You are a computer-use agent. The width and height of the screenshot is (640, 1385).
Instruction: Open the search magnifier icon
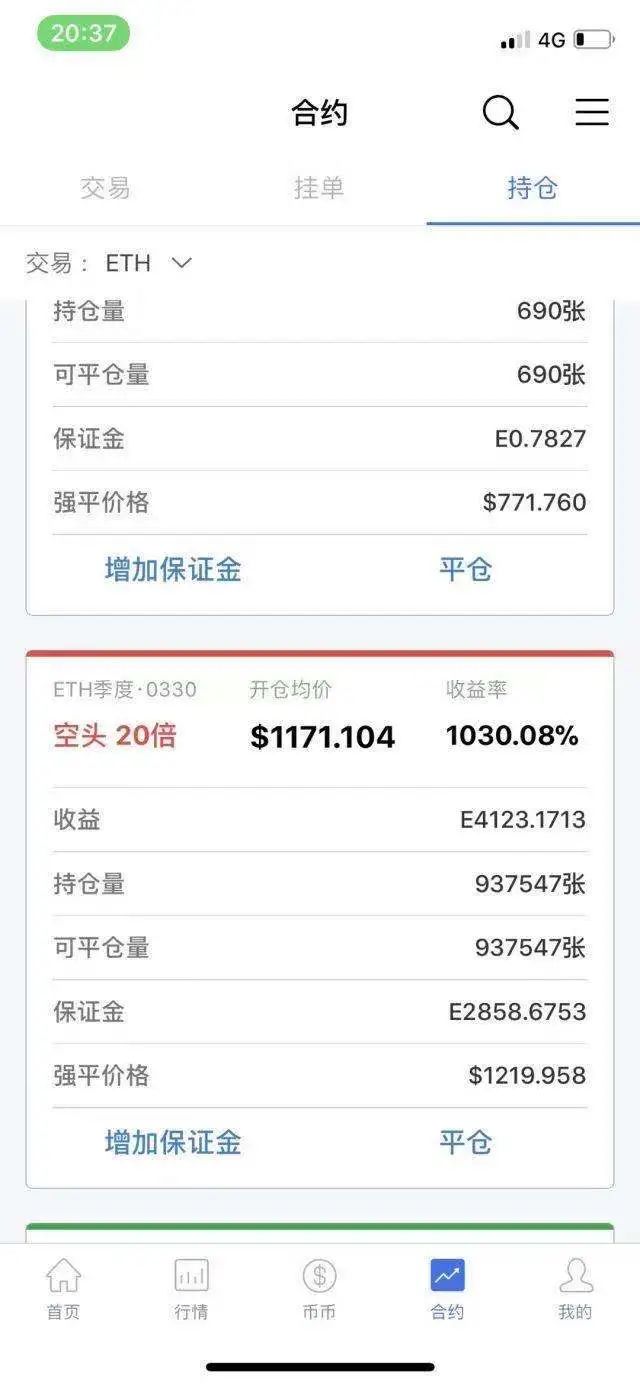pyautogui.click(x=501, y=112)
